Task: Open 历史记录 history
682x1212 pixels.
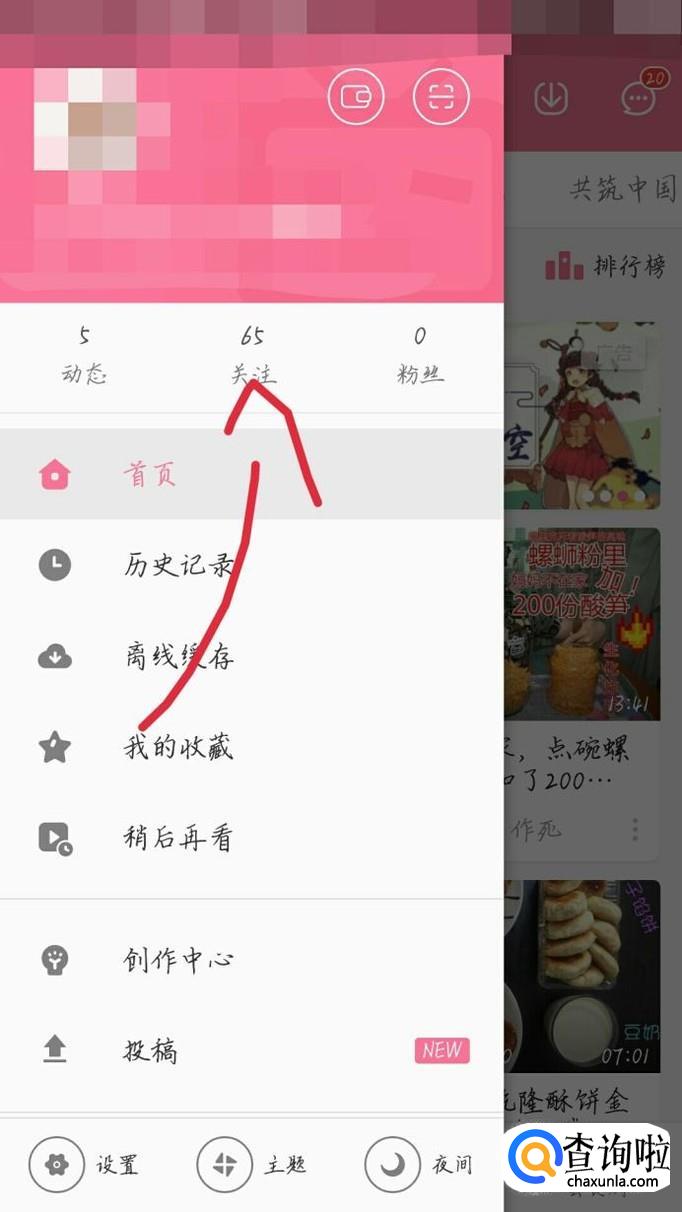Action: click(178, 566)
